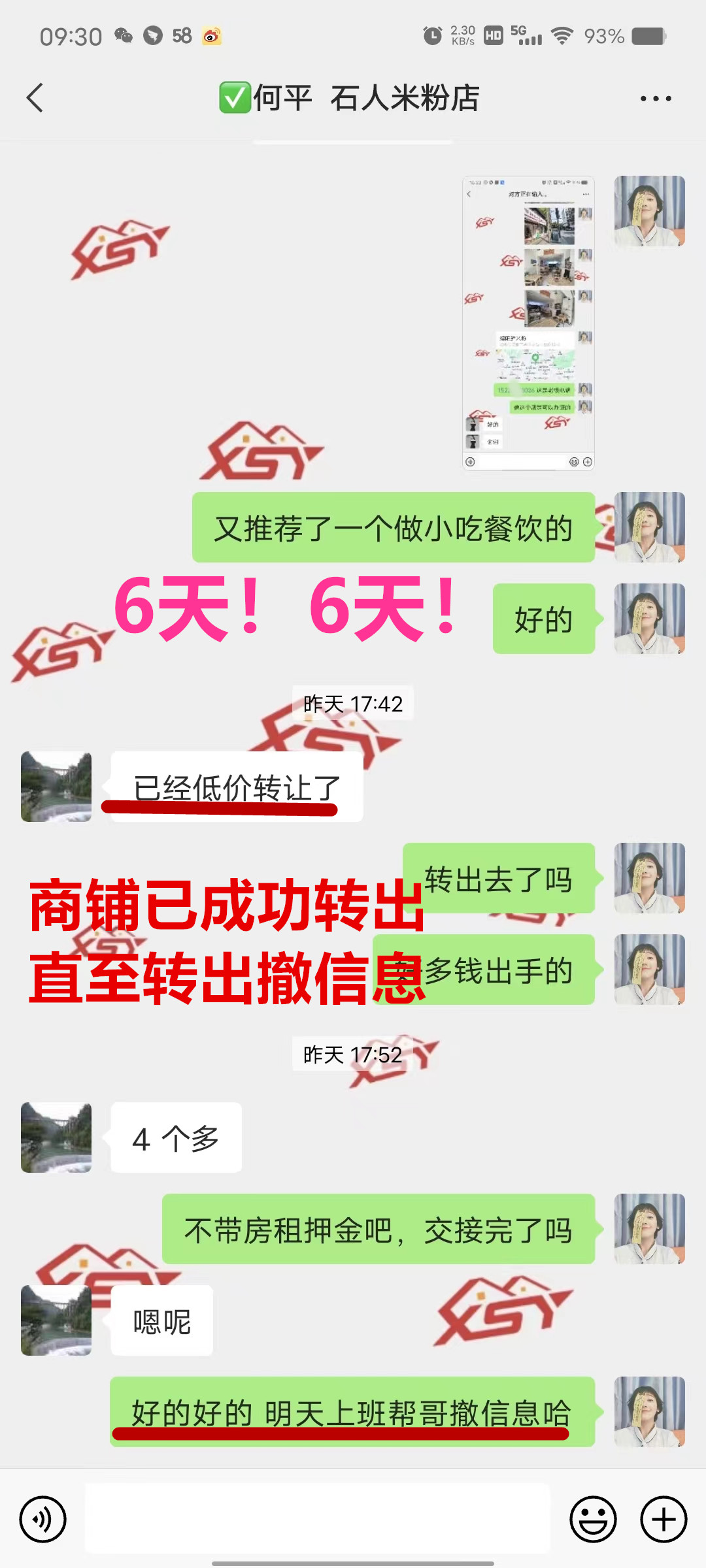Open the emoji sticker panel

click(x=593, y=1519)
